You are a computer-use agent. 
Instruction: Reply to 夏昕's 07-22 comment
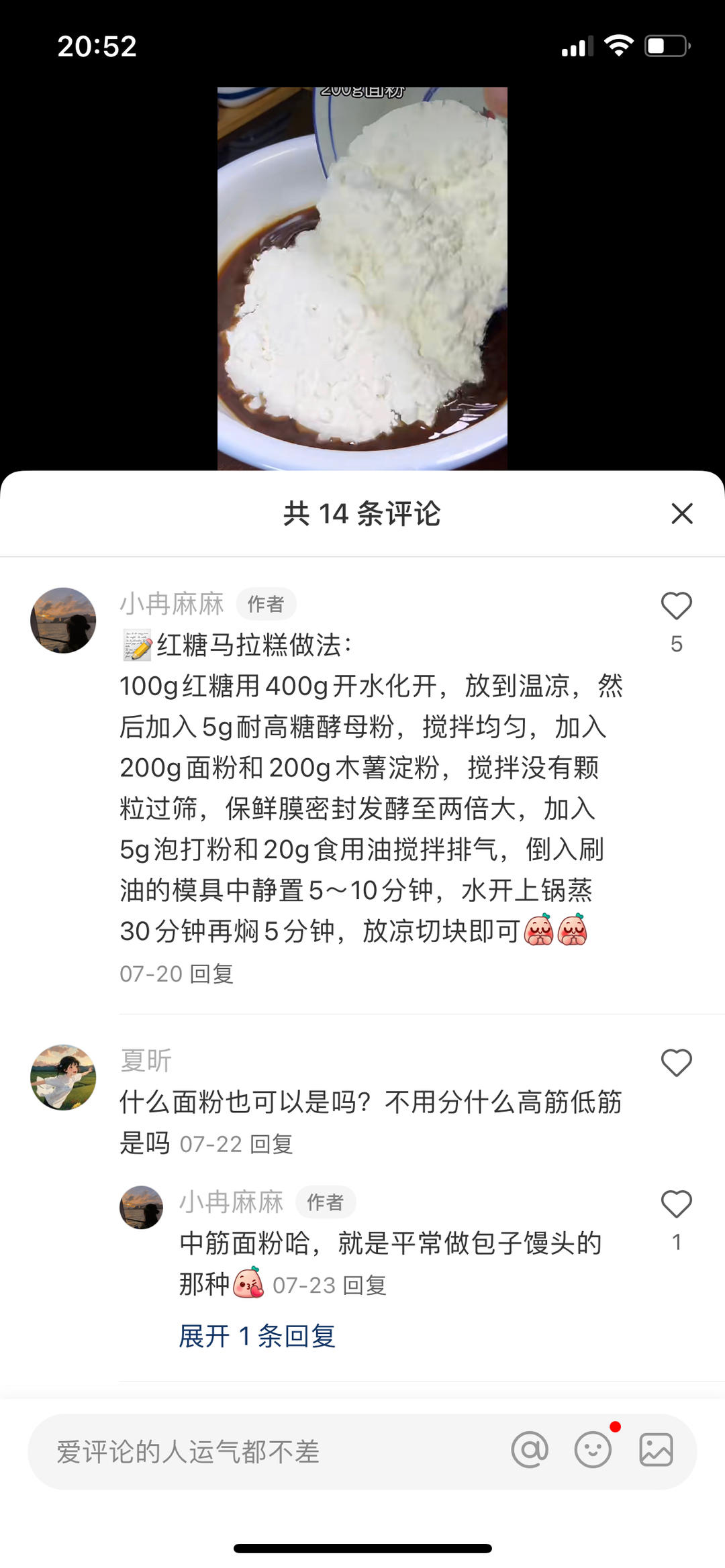click(271, 1144)
